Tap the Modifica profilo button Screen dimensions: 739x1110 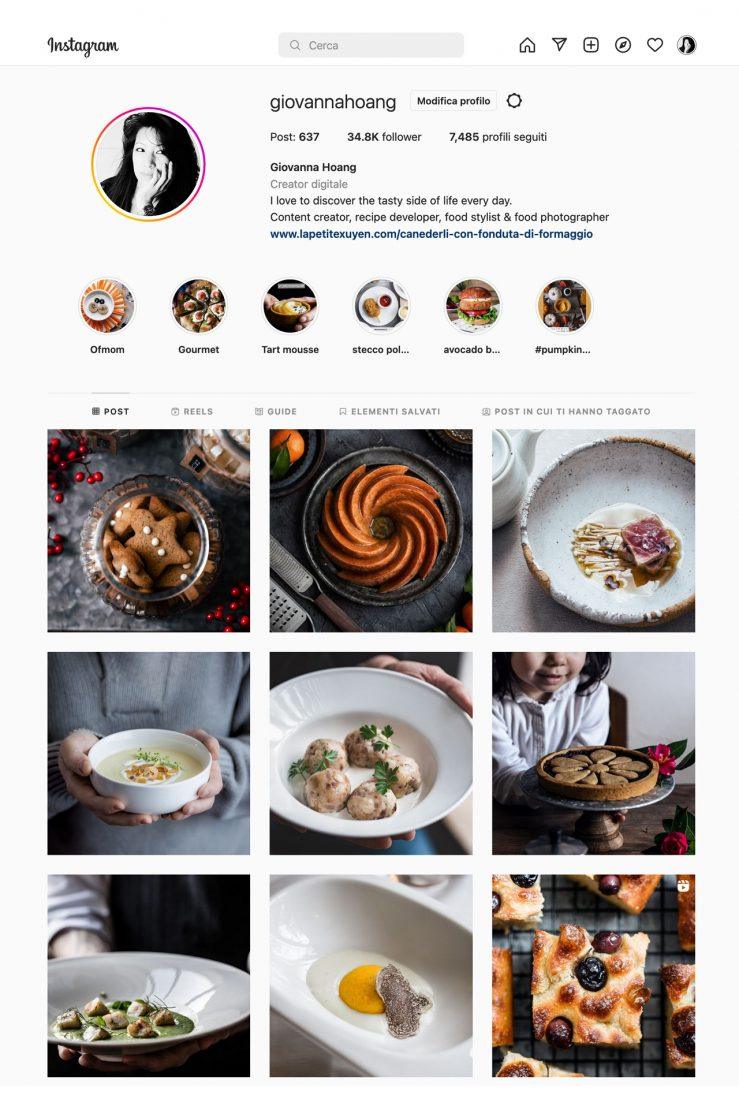[x=453, y=101]
